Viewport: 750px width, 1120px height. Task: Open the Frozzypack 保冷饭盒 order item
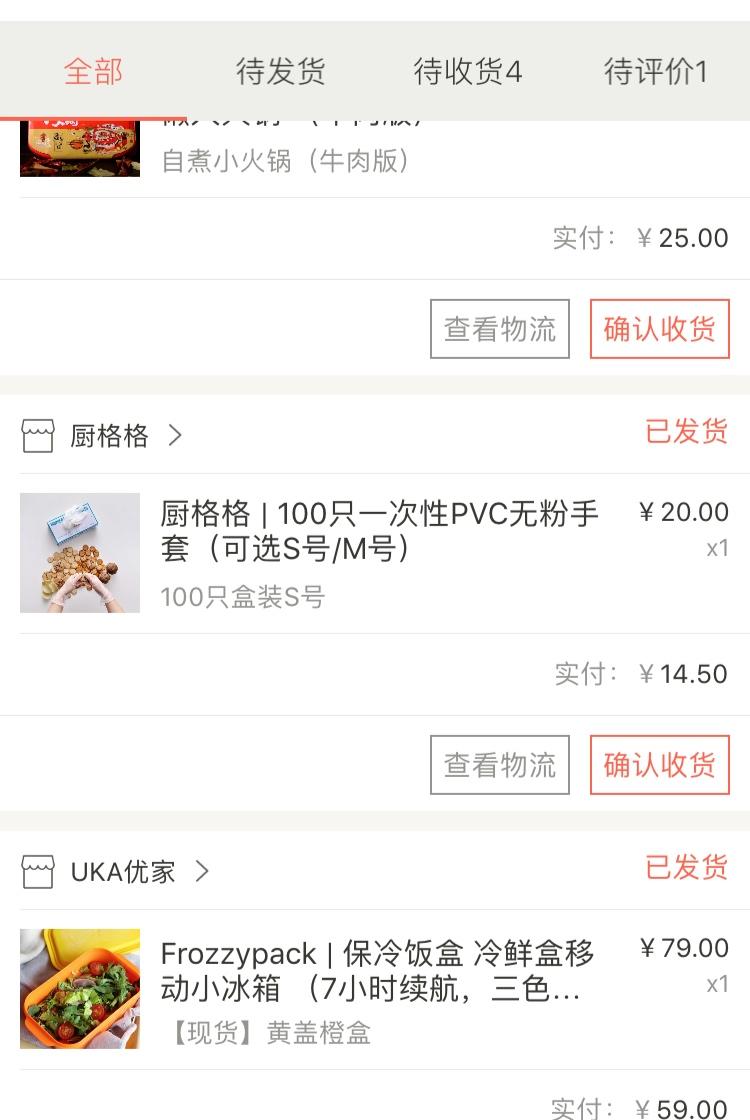pos(380,988)
